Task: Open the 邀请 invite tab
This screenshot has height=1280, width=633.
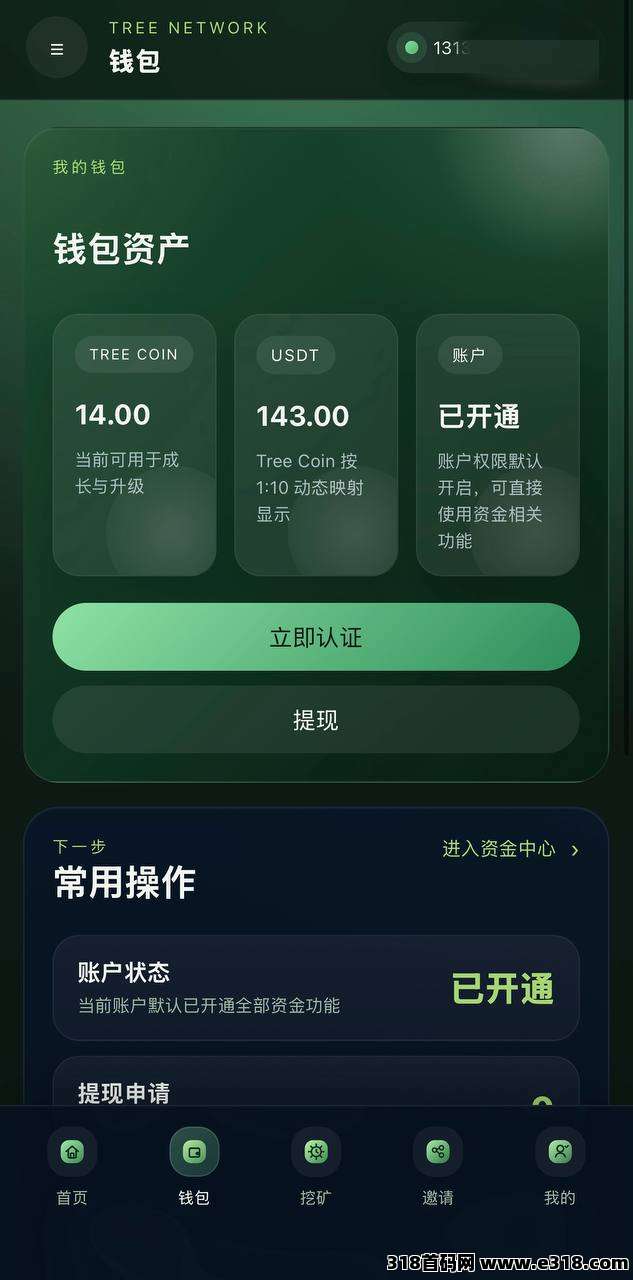Action: point(438,1167)
